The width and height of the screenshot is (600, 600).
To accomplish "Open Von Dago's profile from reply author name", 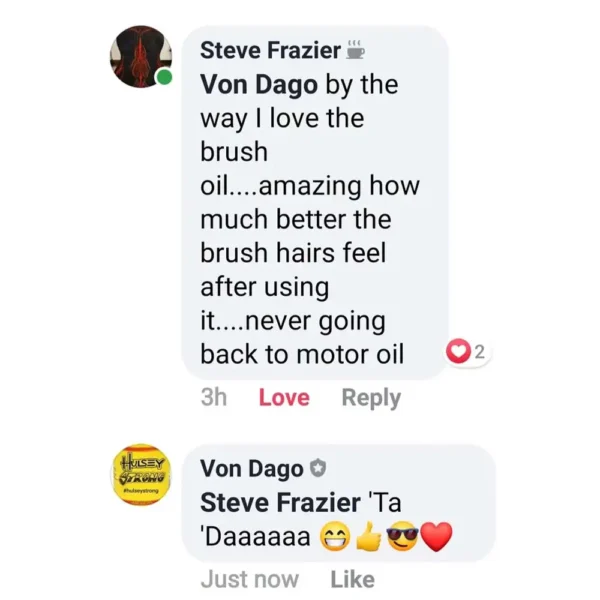I will point(251,468).
